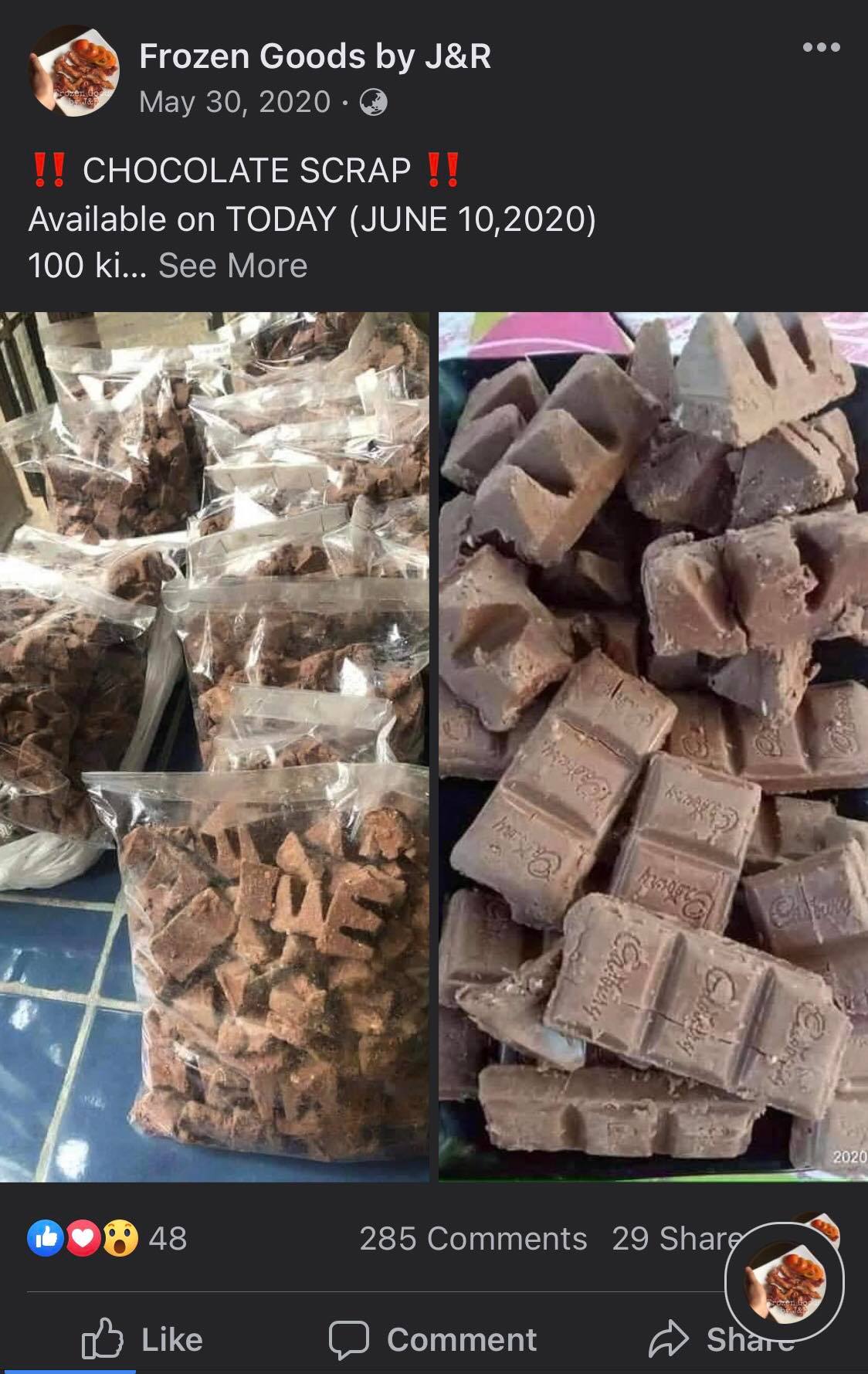View the photo of Cadbury chocolate pieces
This screenshot has height=1374, width=868.
(653, 746)
